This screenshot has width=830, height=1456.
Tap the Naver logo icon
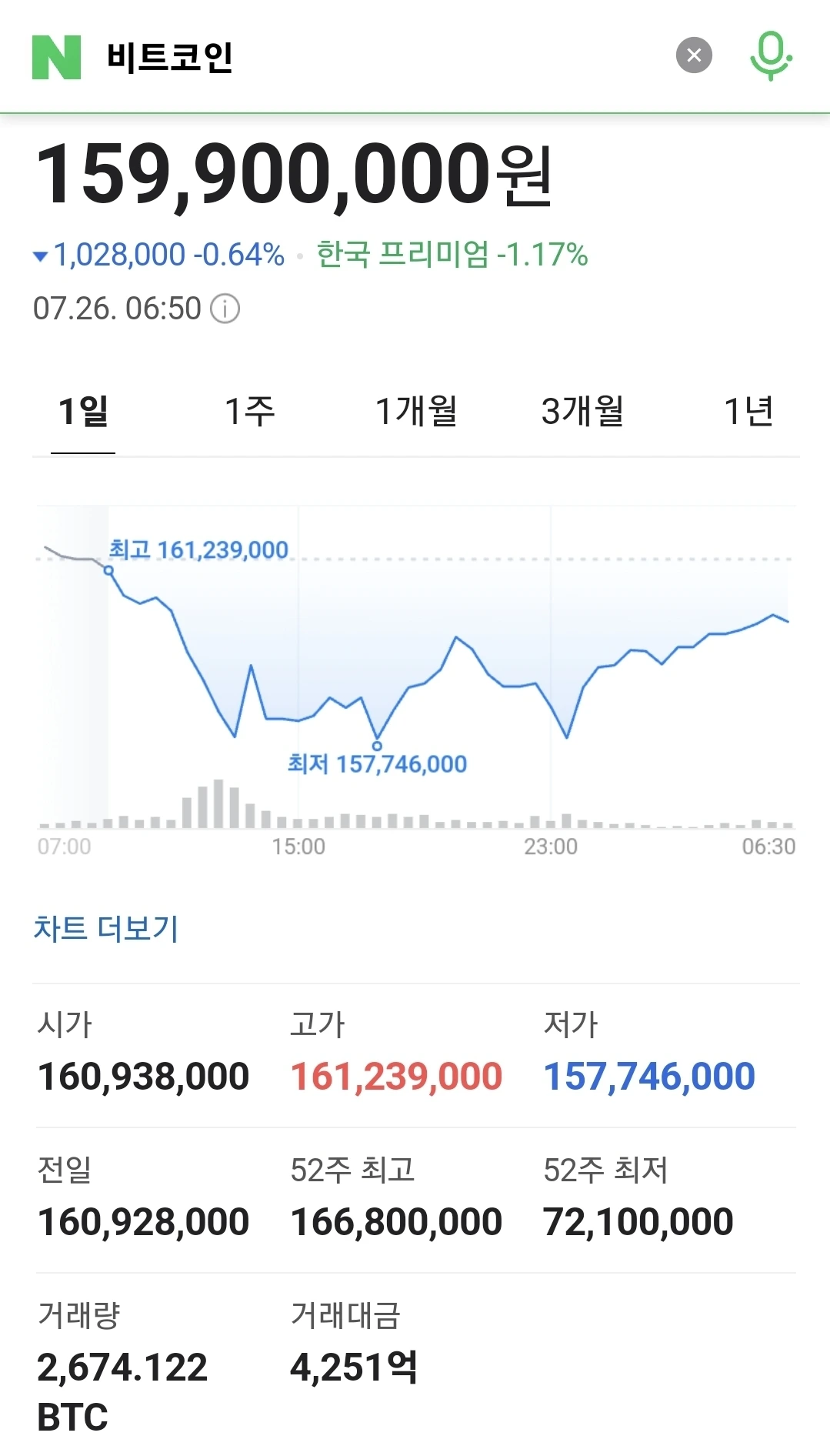[x=56, y=57]
